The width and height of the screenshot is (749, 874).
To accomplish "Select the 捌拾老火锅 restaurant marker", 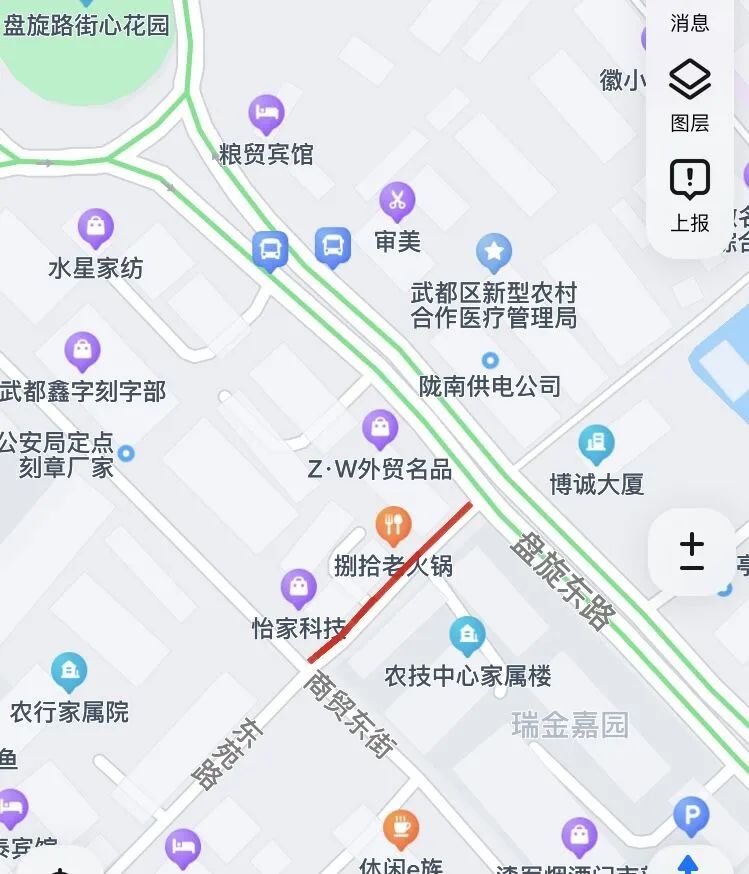I will [393, 523].
